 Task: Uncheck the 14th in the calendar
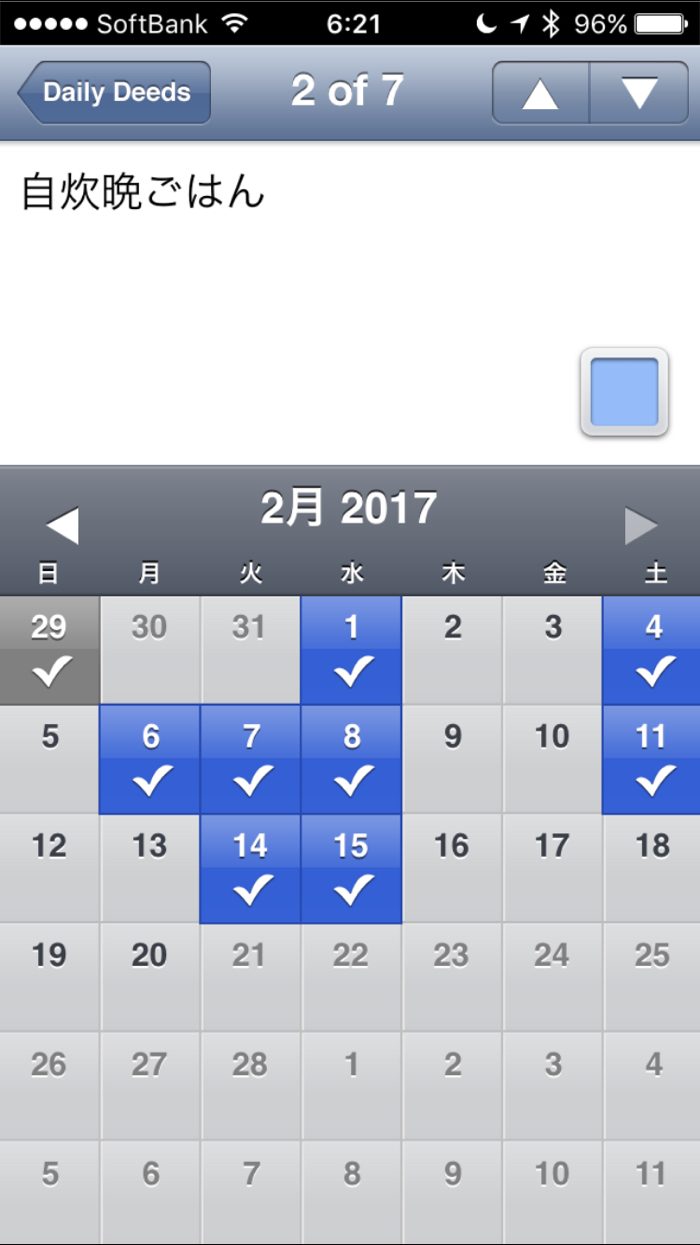(250, 868)
